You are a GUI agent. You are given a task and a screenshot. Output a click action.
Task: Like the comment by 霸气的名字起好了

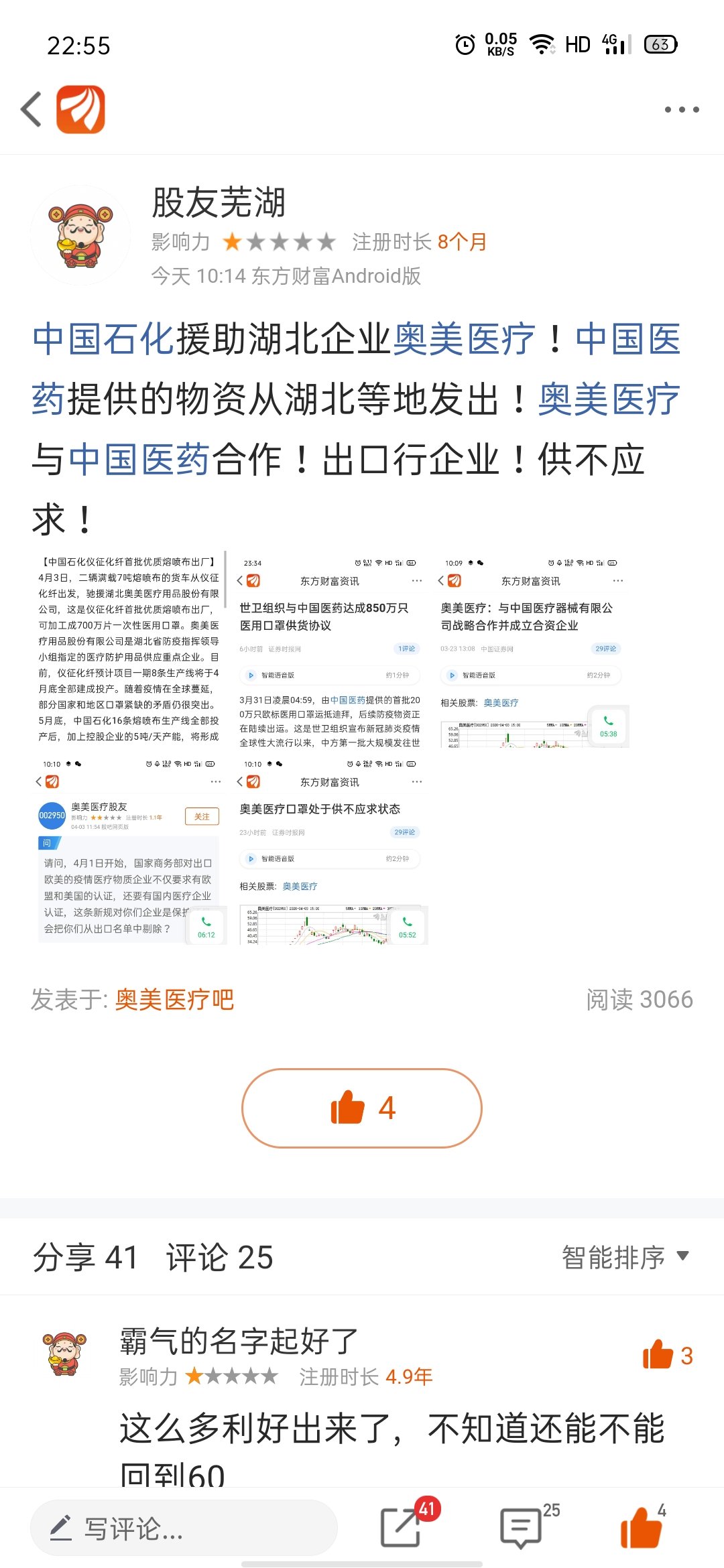pos(667,1355)
